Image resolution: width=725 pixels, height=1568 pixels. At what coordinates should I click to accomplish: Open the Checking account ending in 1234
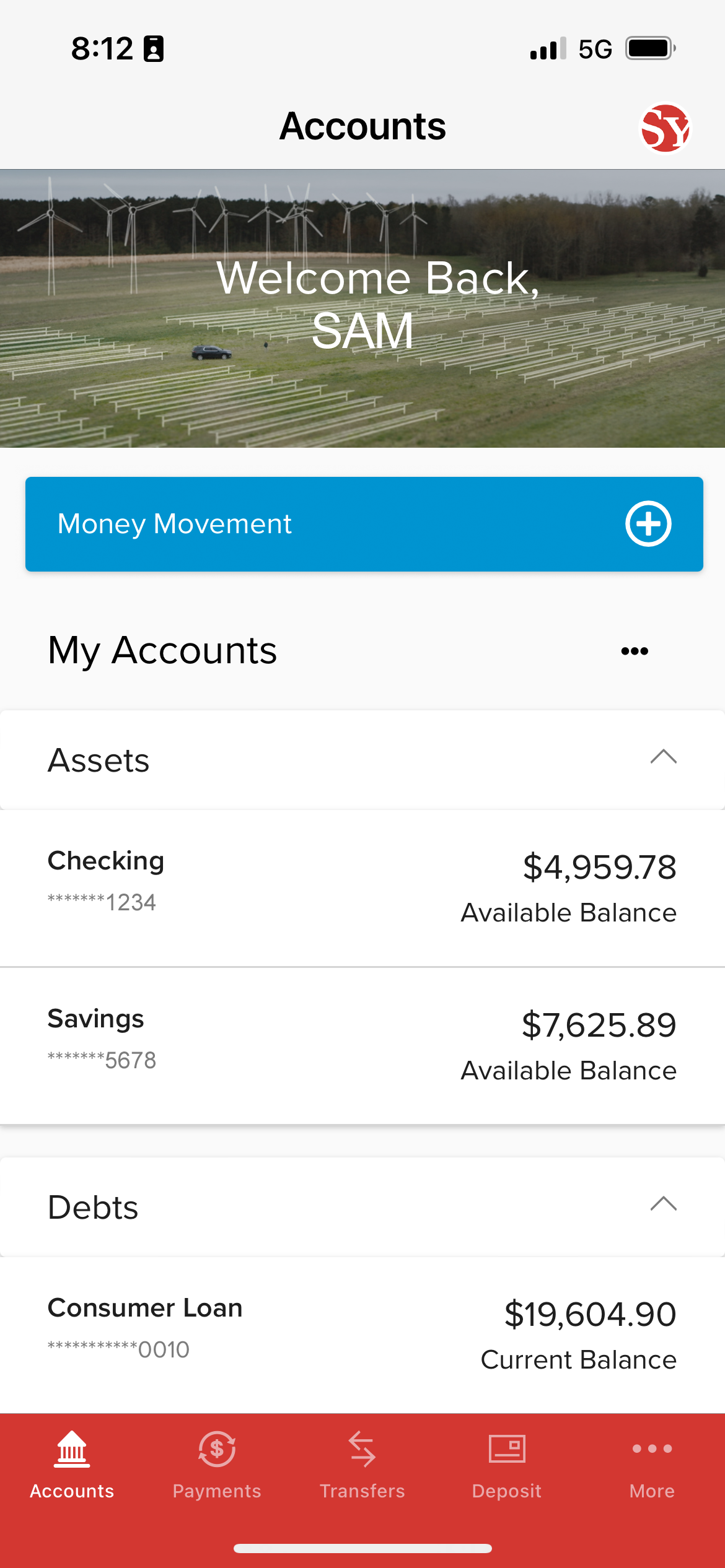pyautogui.click(x=362, y=887)
